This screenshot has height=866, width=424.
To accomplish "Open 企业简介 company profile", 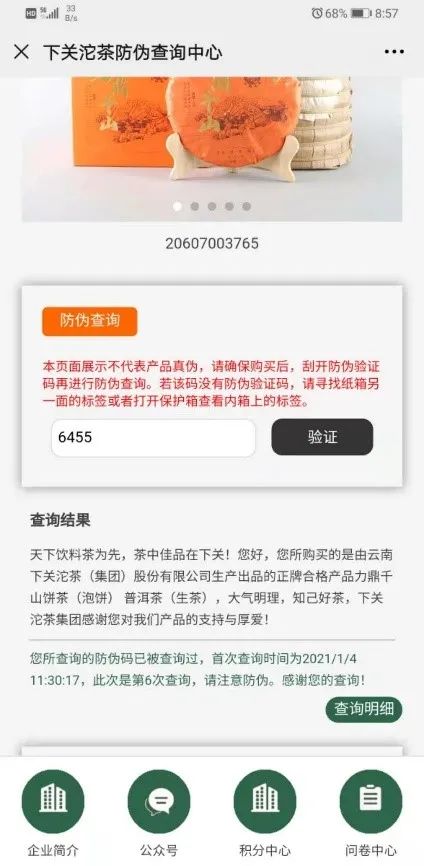I will click(53, 812).
